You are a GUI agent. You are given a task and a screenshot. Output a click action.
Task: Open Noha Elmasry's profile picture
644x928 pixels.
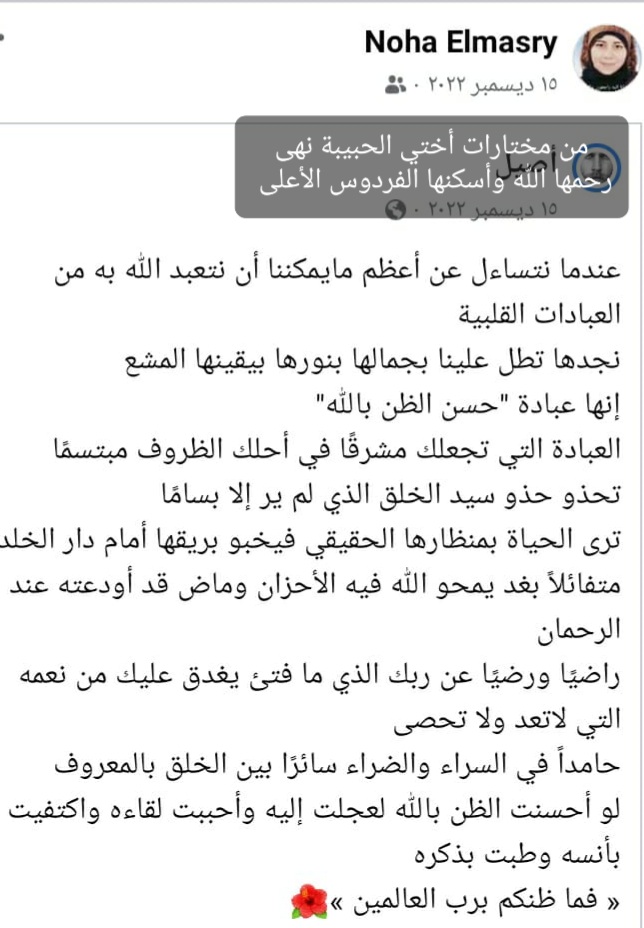tap(605, 58)
